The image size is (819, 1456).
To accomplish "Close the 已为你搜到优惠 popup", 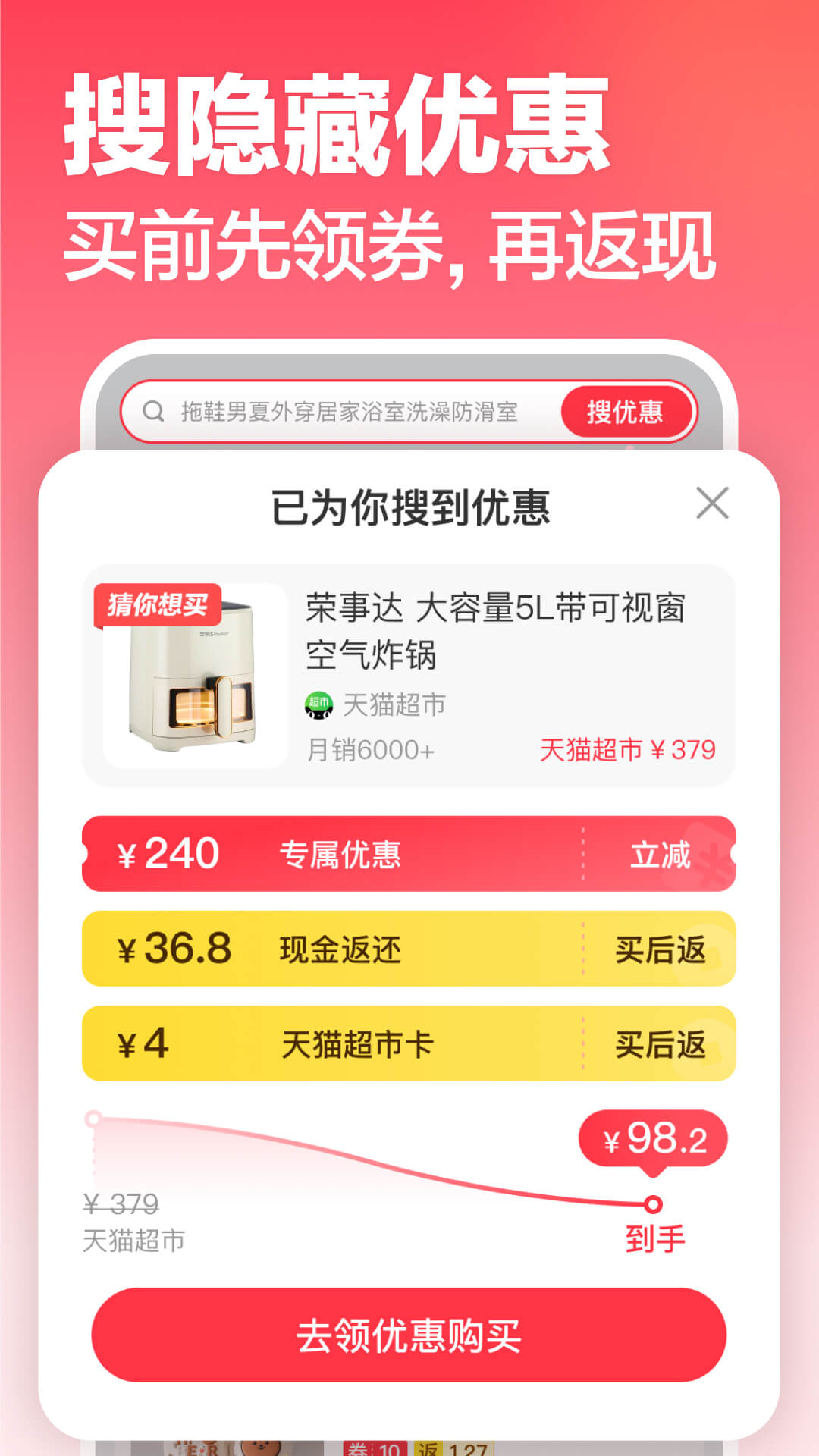I will tap(711, 503).
